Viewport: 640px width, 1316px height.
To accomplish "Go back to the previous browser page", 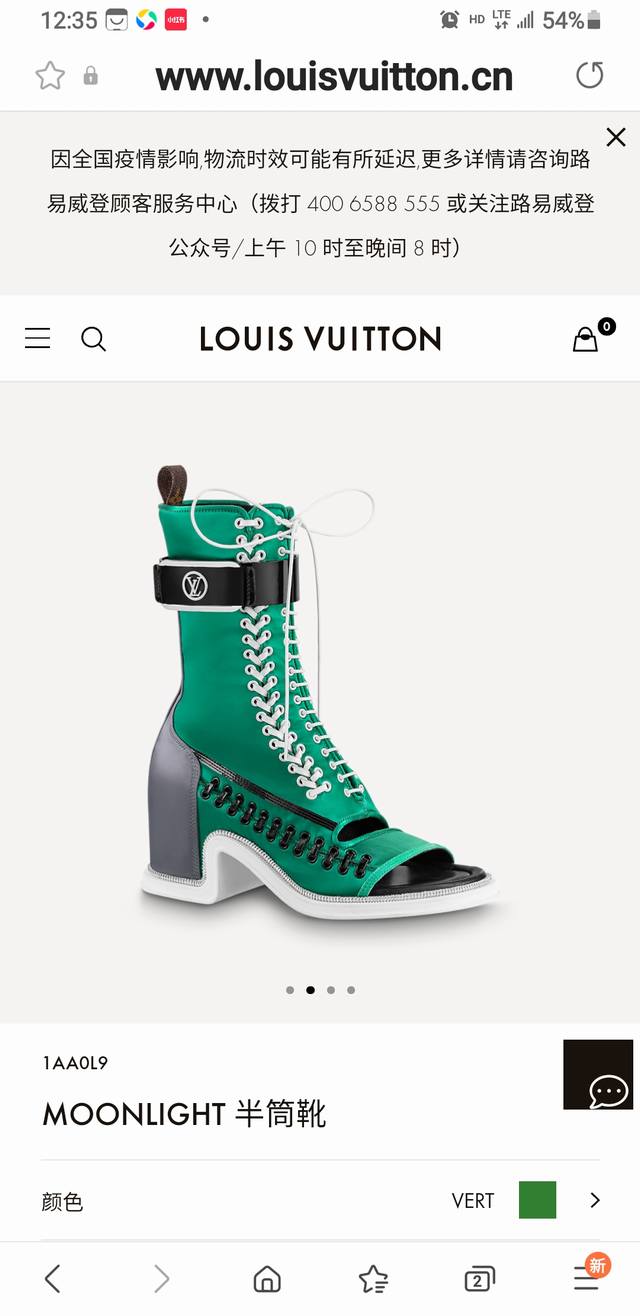I will [x=53, y=1278].
